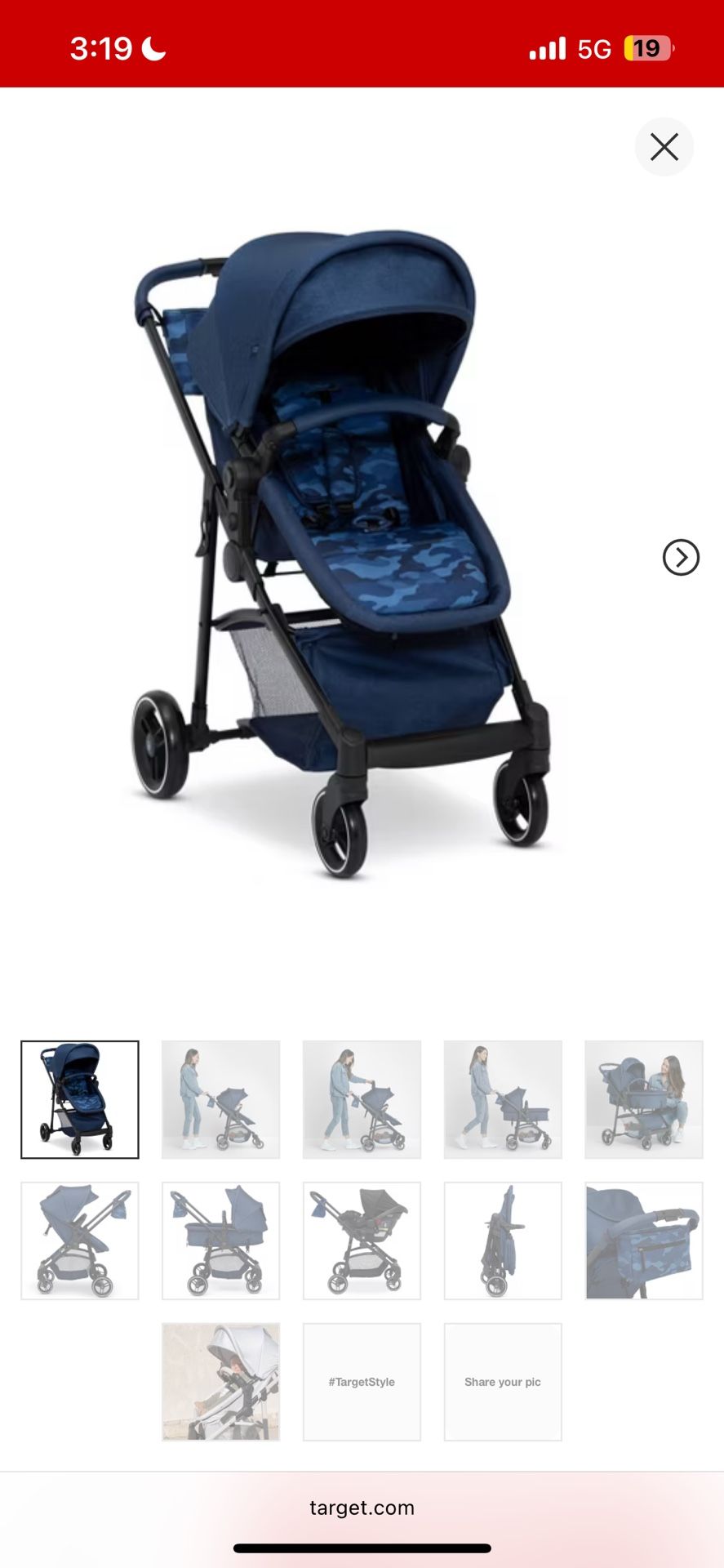724x1568 pixels.
Task: Select the camo handlebar close-up thumbnail
Action: pyautogui.click(x=643, y=1240)
